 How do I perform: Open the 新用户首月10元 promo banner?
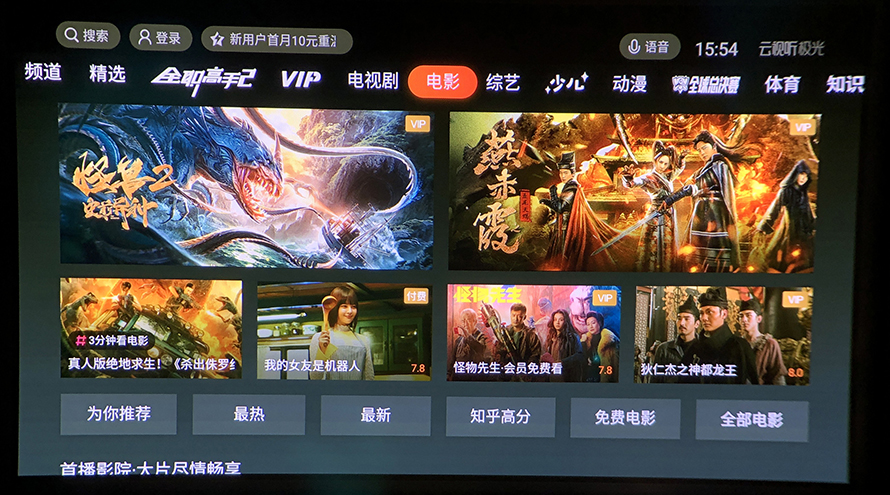[x=276, y=40]
